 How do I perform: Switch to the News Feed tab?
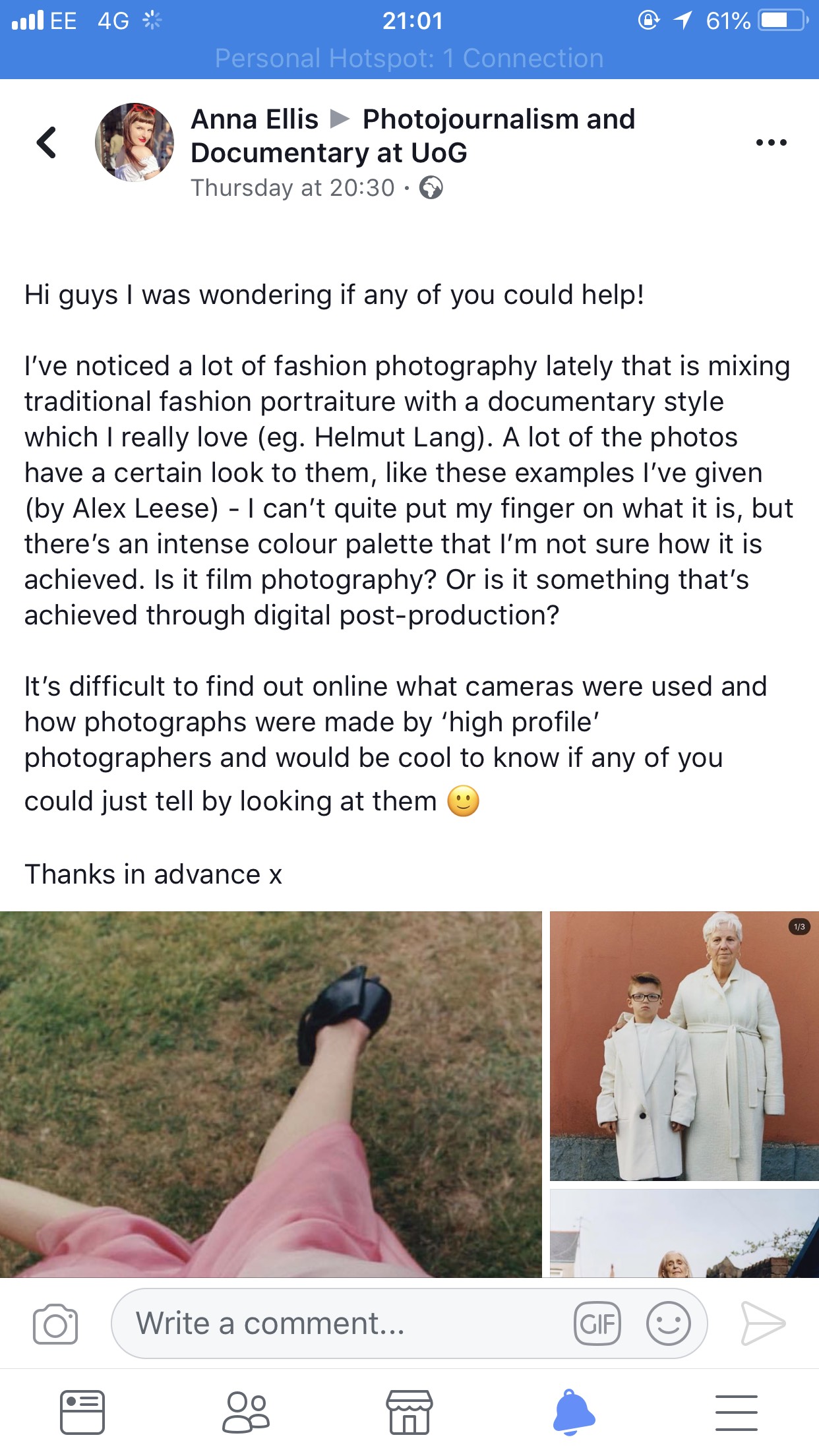[x=82, y=1412]
